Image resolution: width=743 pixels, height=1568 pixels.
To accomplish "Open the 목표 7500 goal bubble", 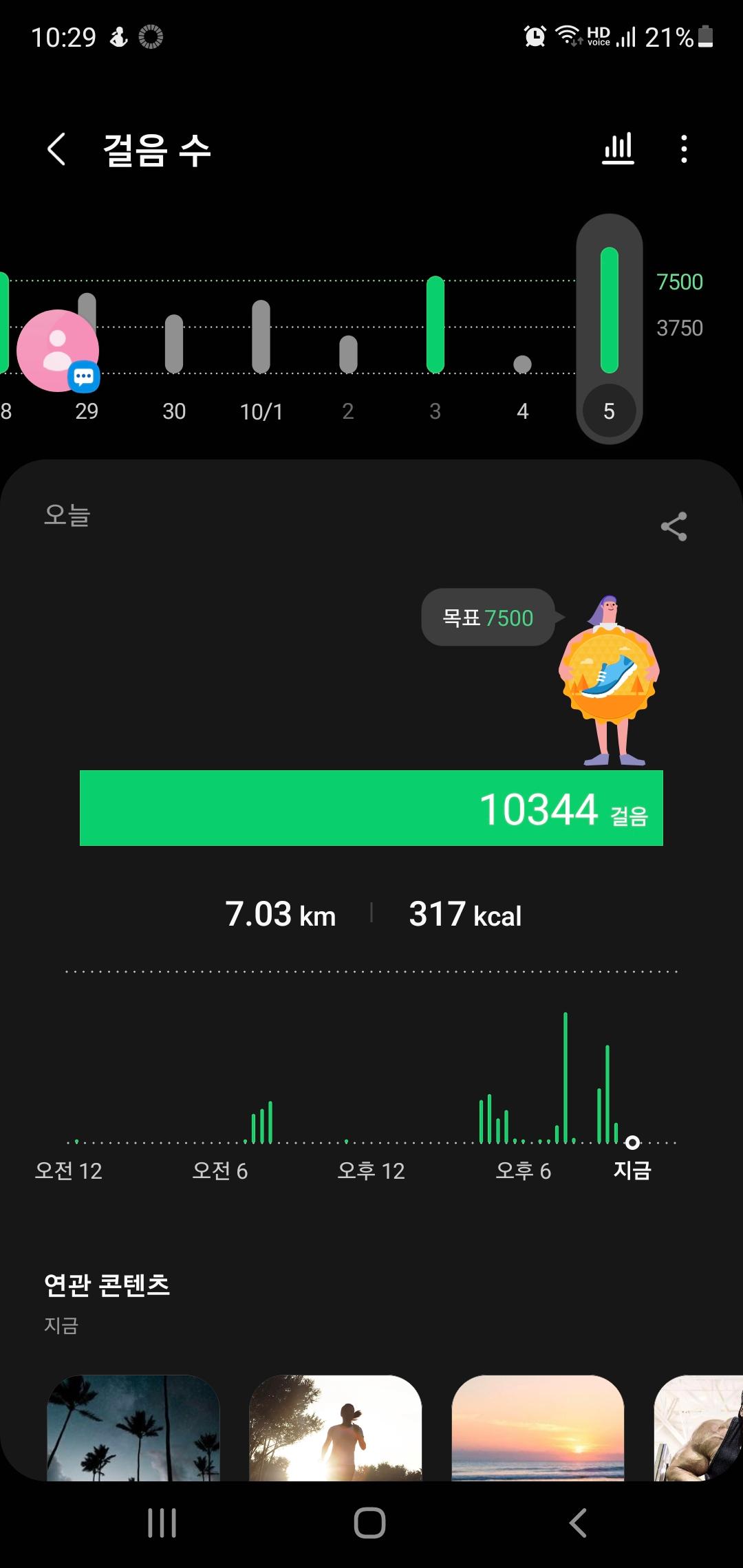I will coord(488,618).
